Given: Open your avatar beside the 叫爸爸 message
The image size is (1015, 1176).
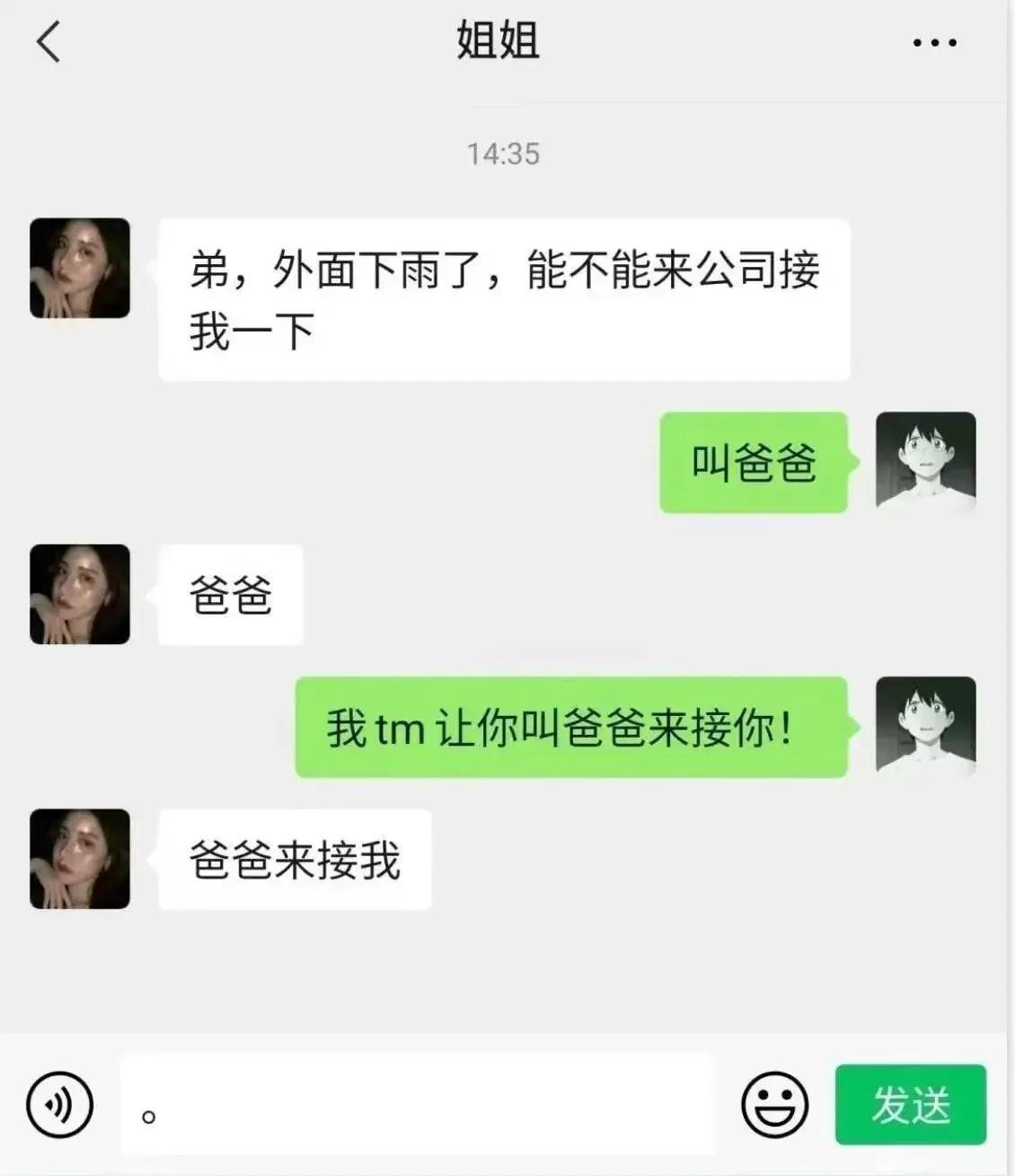Looking at the screenshot, I should click(925, 462).
